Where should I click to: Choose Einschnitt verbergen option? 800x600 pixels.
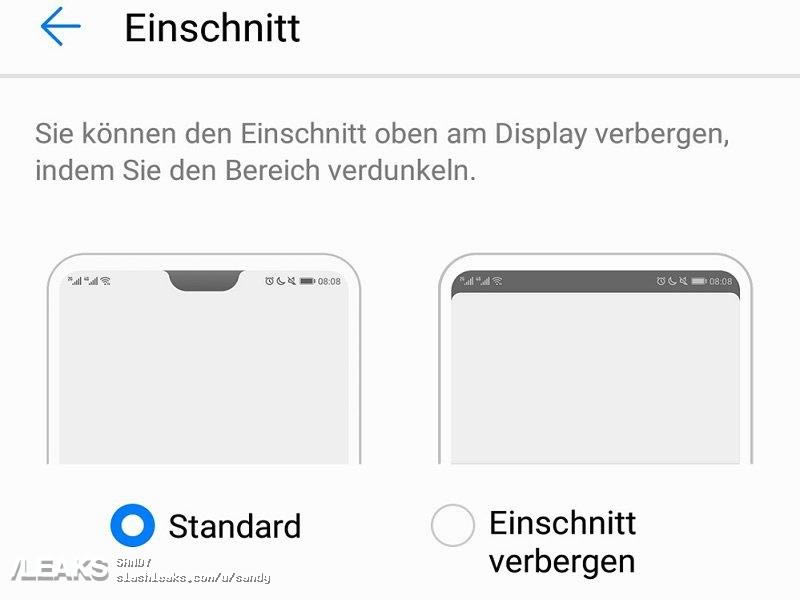point(452,525)
